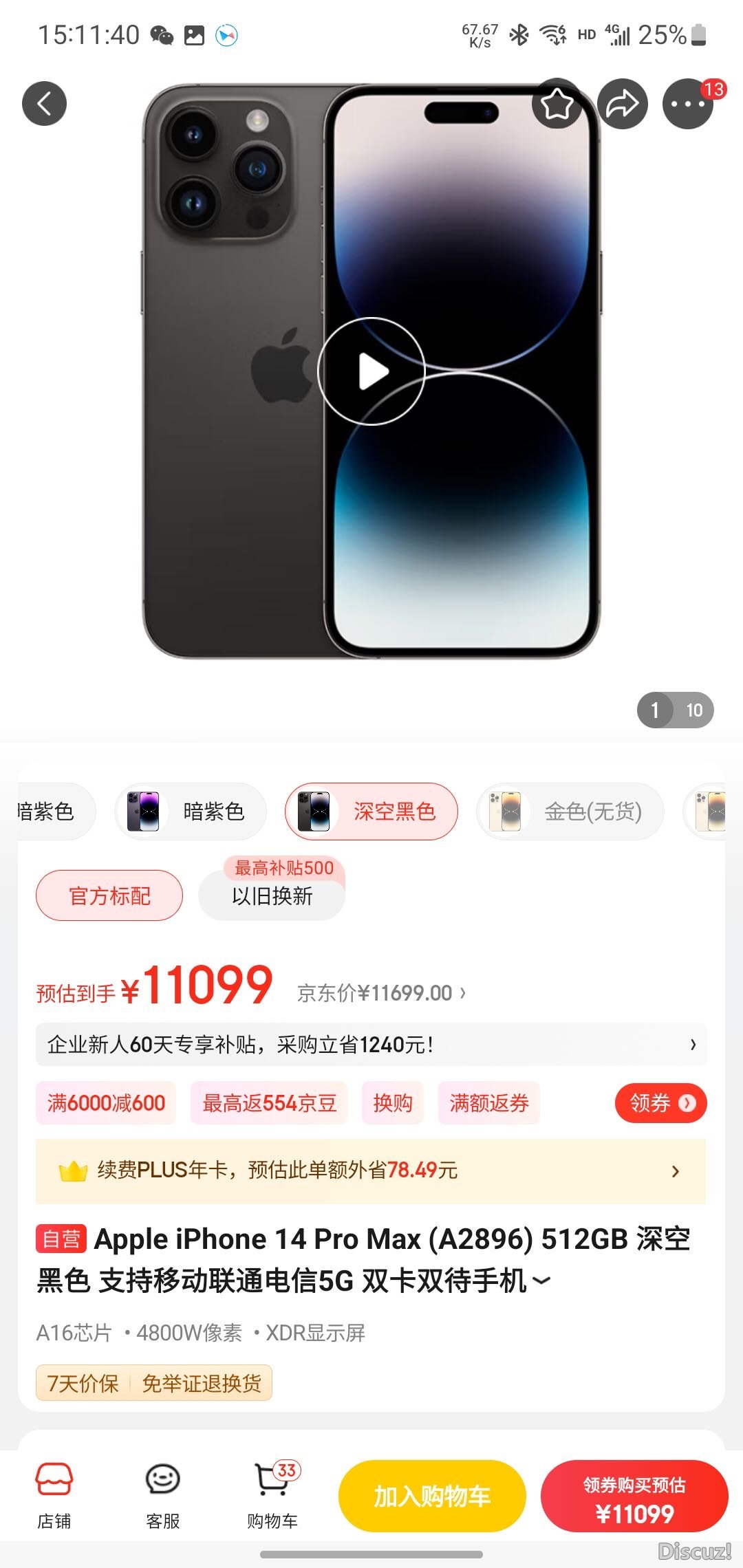The height and width of the screenshot is (1568, 743).
Task: Open the 企业新人60天专享补贴 banner
Action: (x=371, y=1045)
